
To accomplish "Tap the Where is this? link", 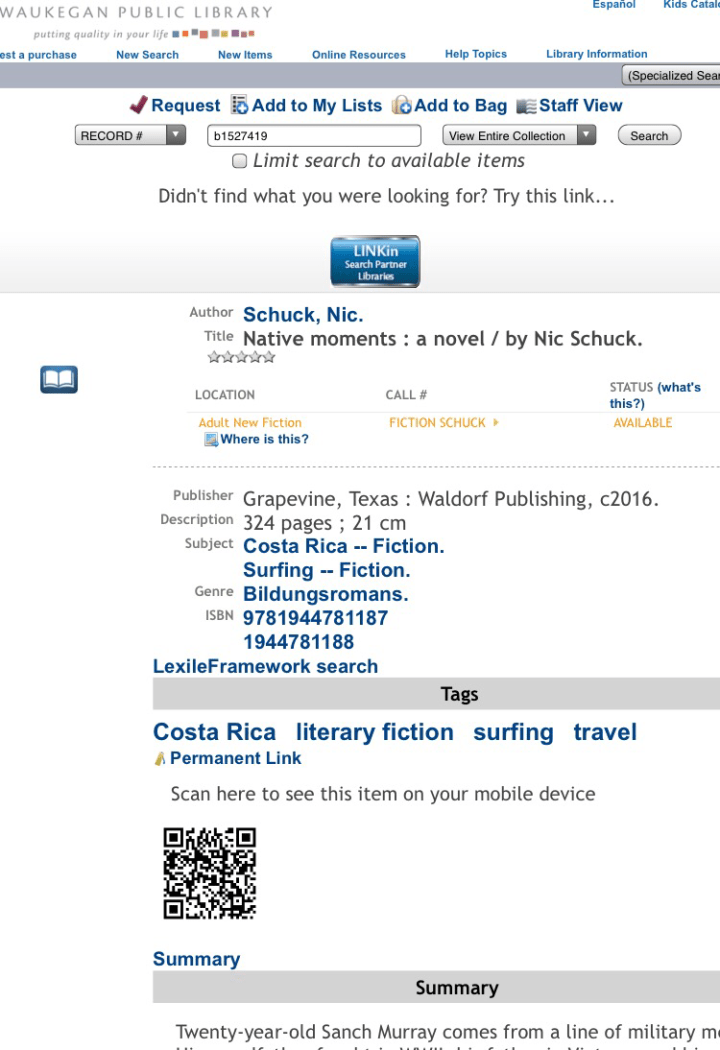I will click(x=264, y=439).
